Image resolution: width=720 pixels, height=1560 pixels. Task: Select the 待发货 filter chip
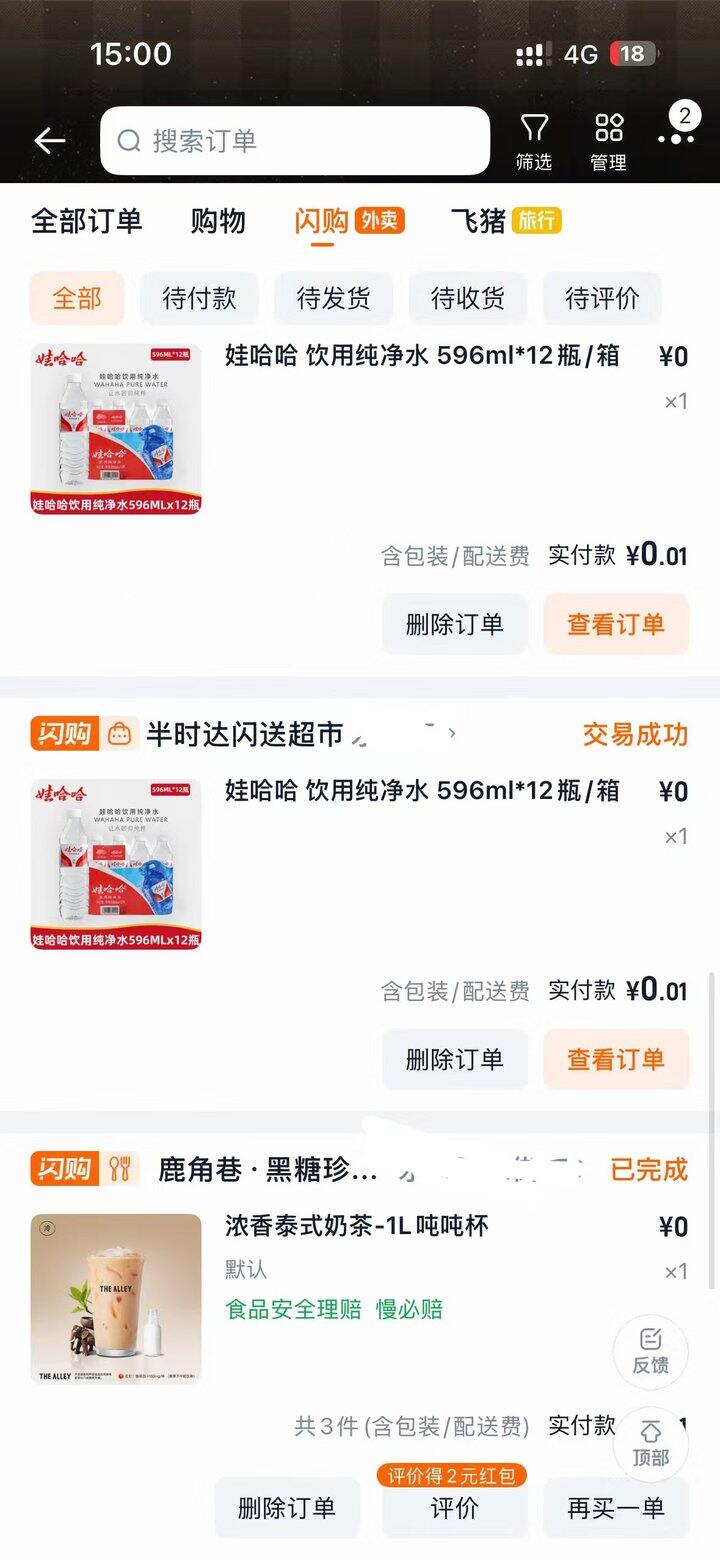(x=333, y=298)
